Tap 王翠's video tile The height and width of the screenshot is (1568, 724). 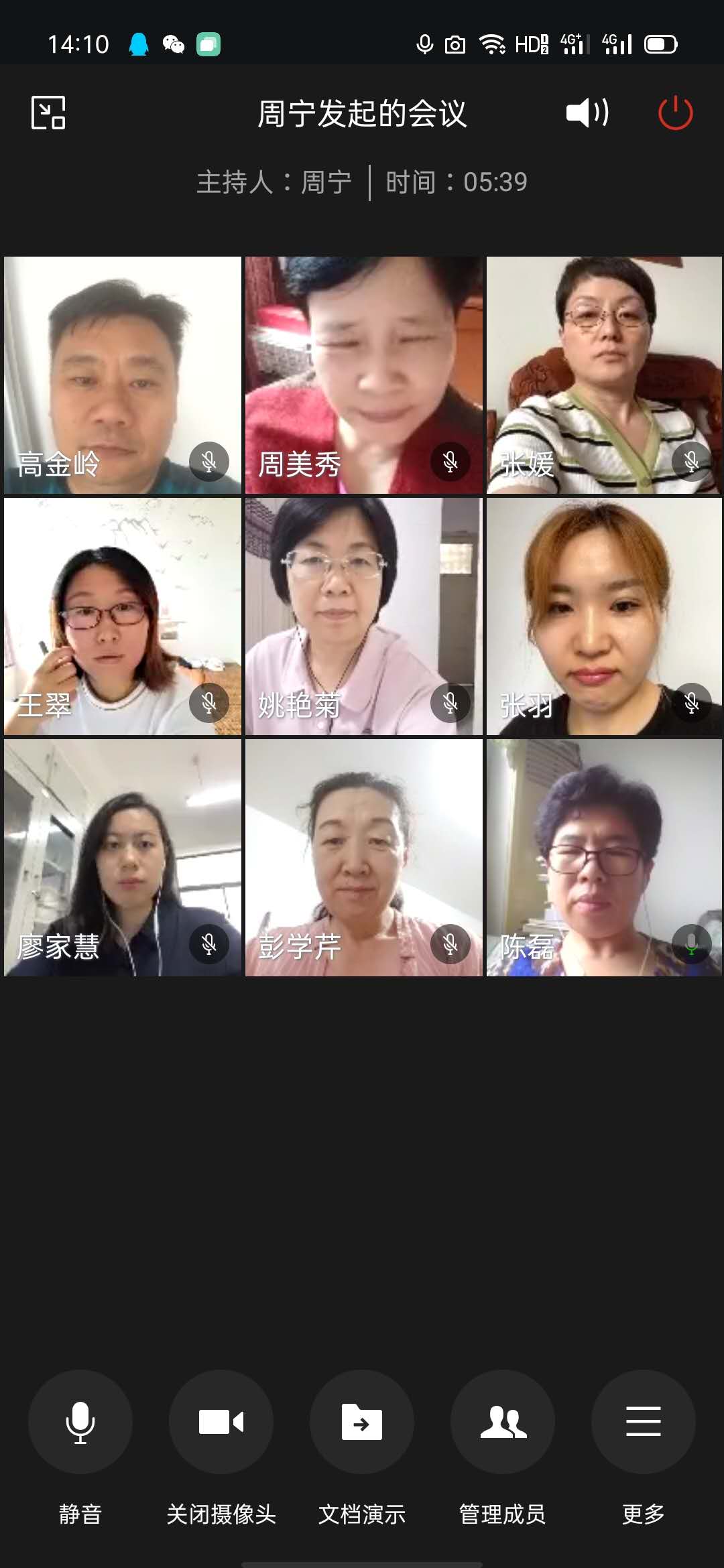click(x=123, y=616)
